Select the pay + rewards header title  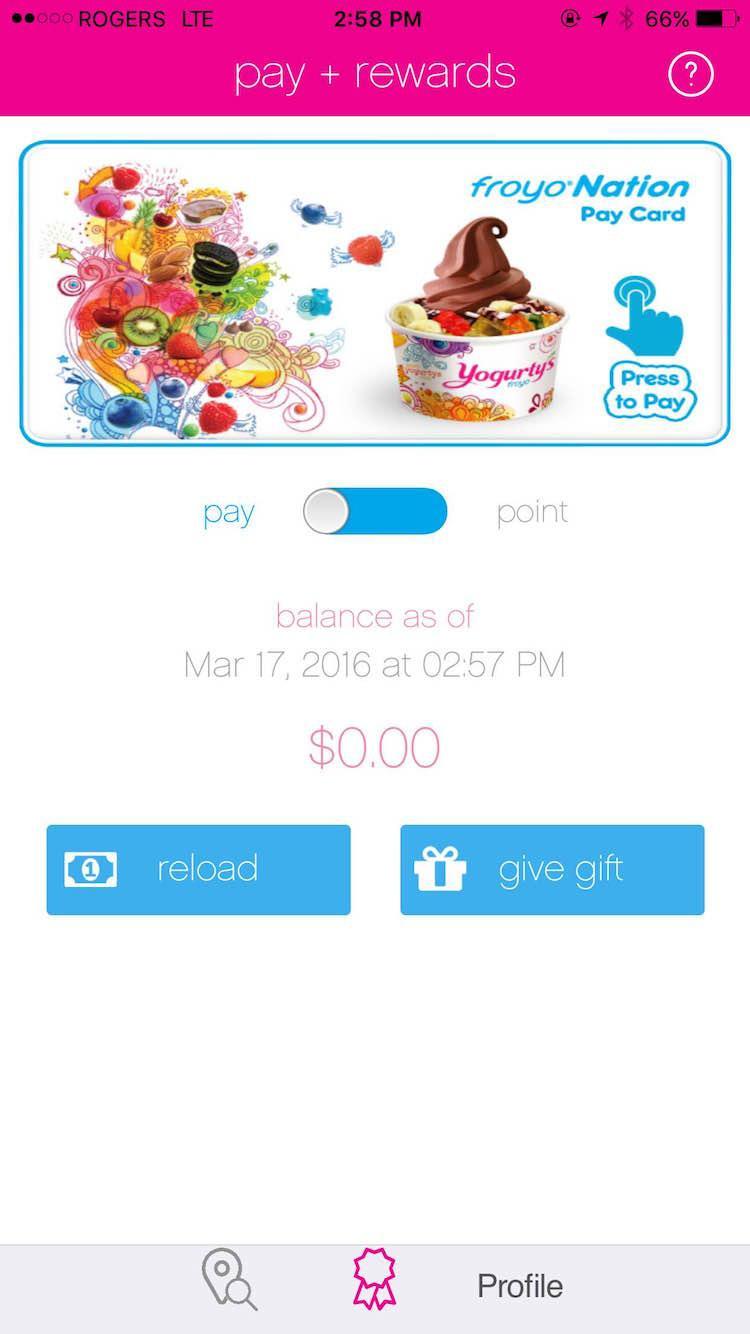point(375,72)
